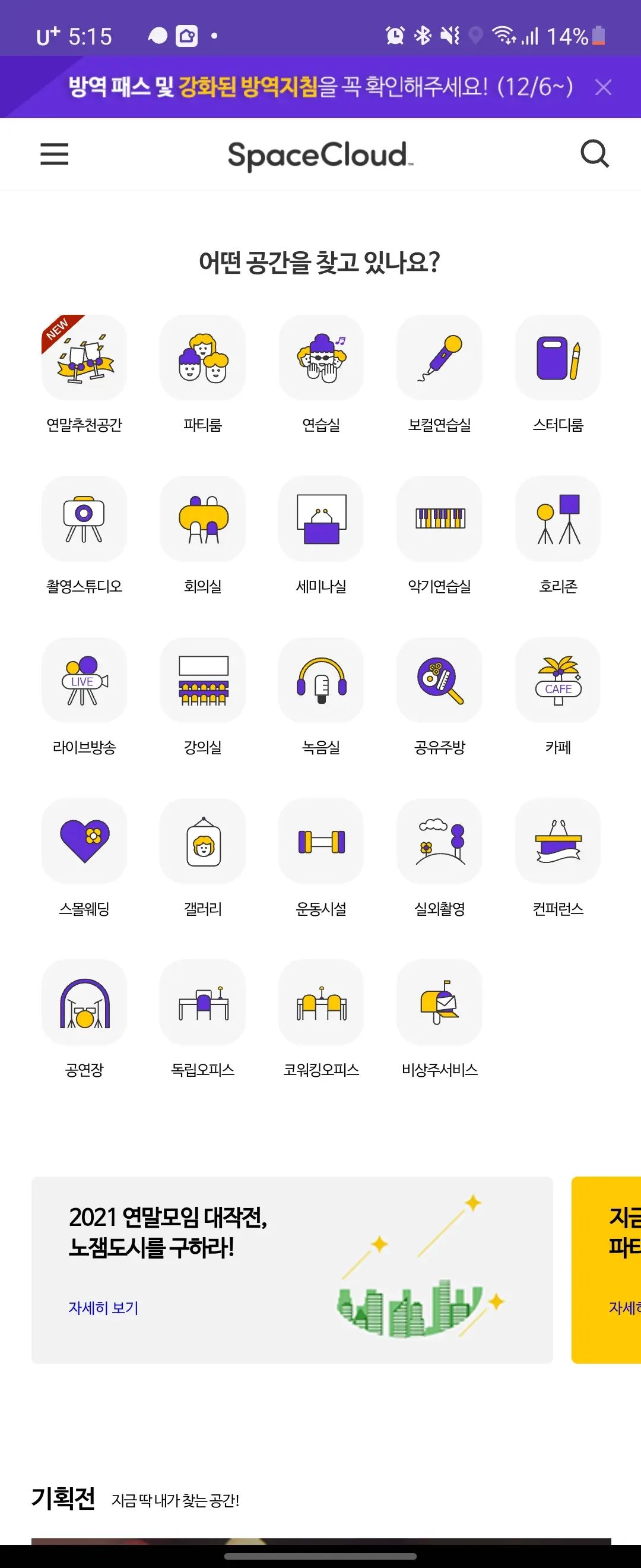The image size is (641, 1568).
Task: Open the hamburger menu
Action: 54,154
